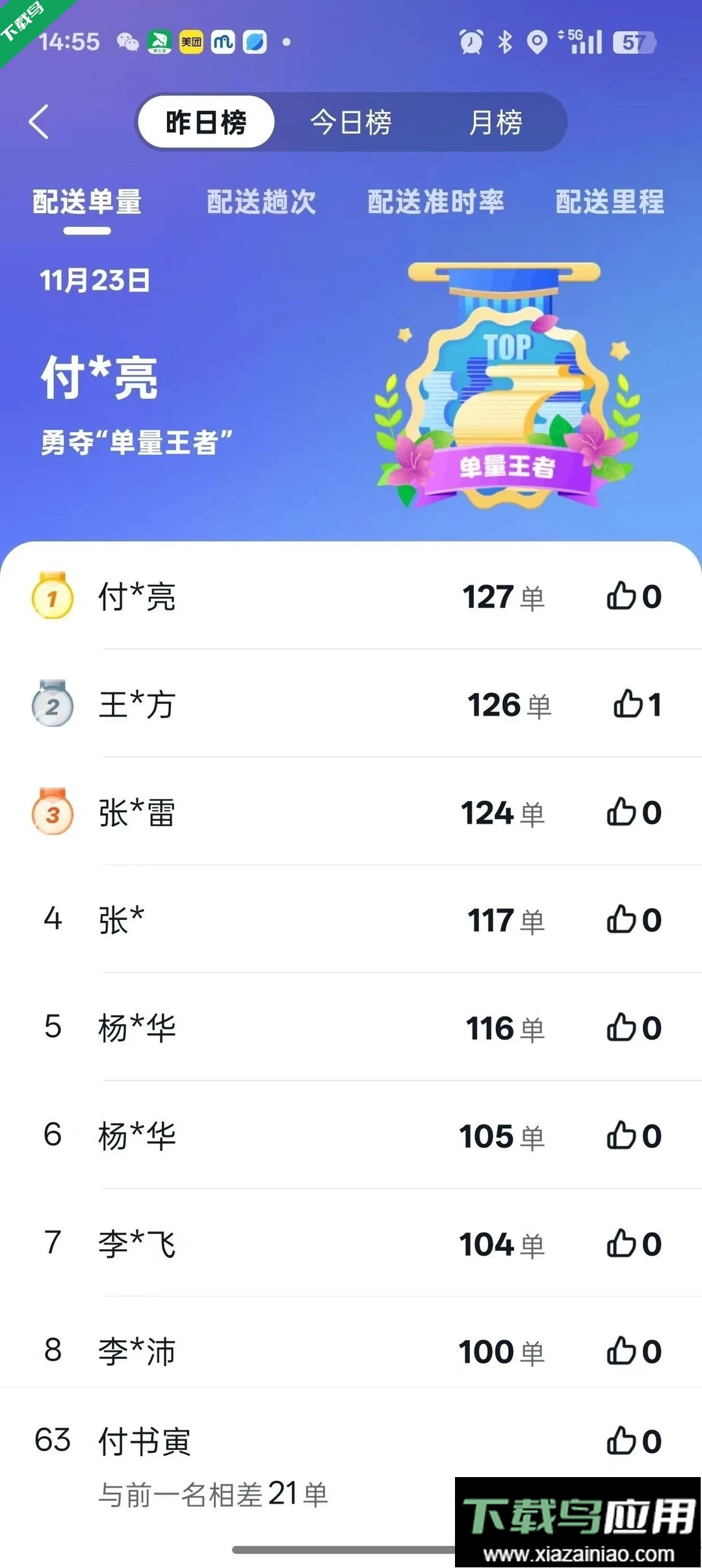
Task: Select the 配送趟次 ranking category
Action: pyautogui.click(x=260, y=202)
